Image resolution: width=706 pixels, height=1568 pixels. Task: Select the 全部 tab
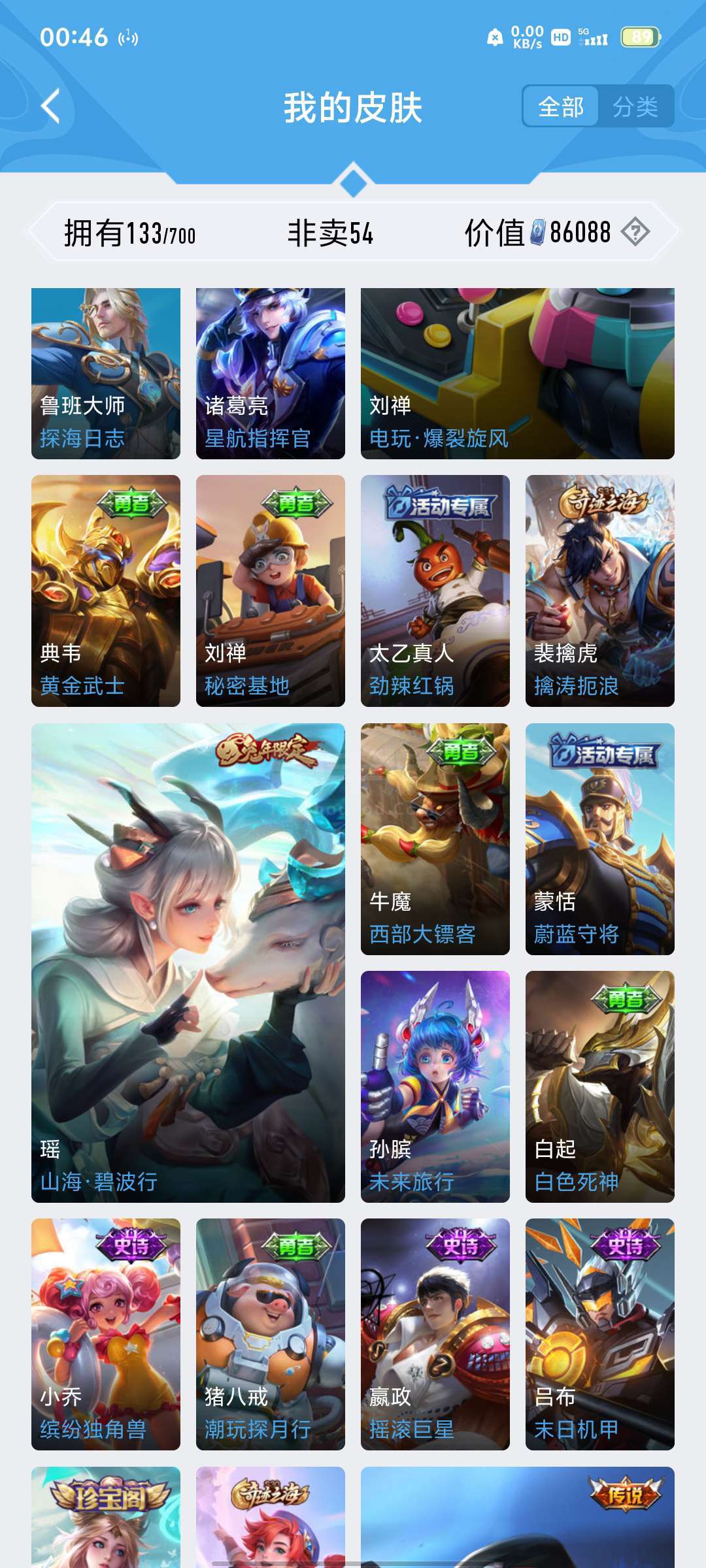pyautogui.click(x=561, y=106)
